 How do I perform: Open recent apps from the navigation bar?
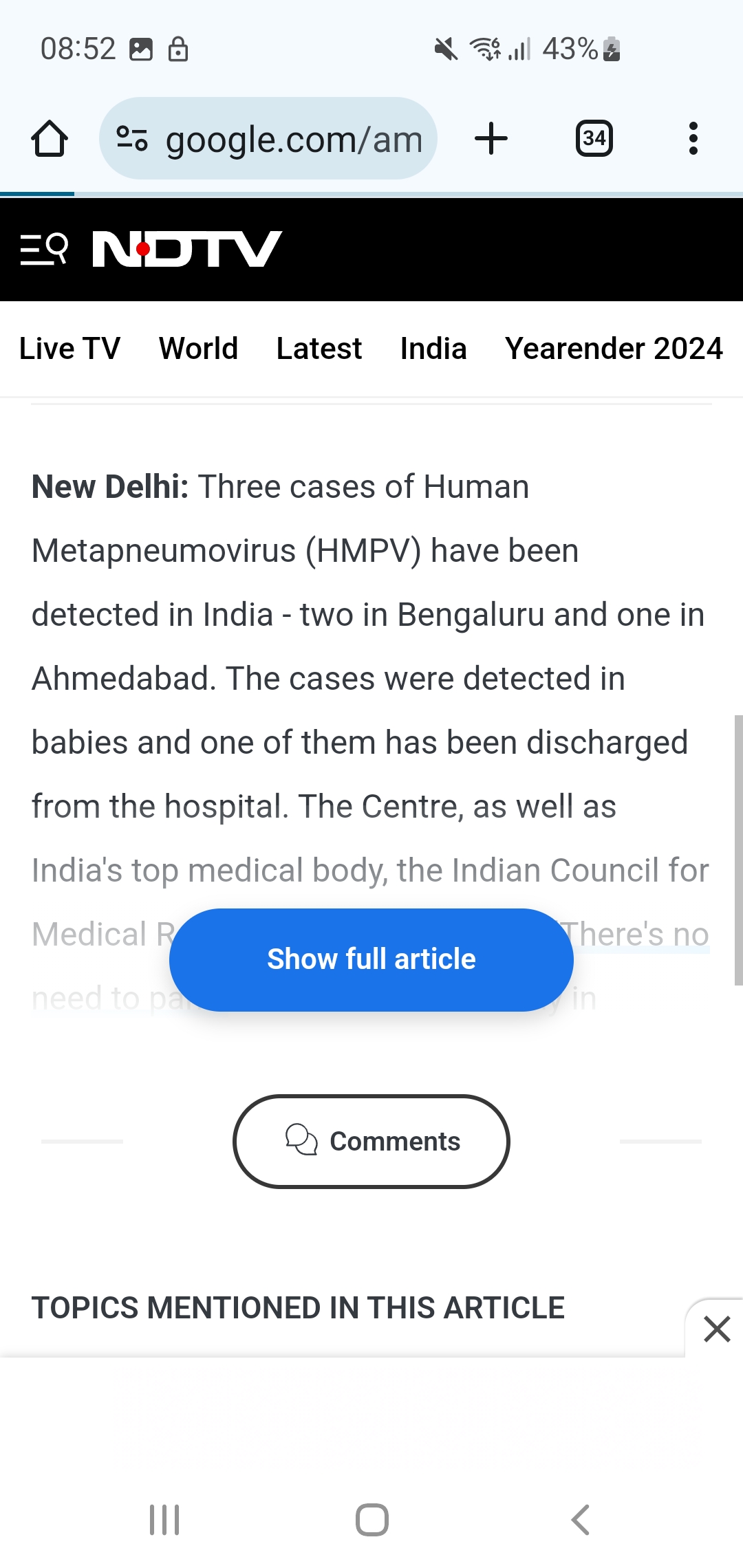(x=164, y=1520)
